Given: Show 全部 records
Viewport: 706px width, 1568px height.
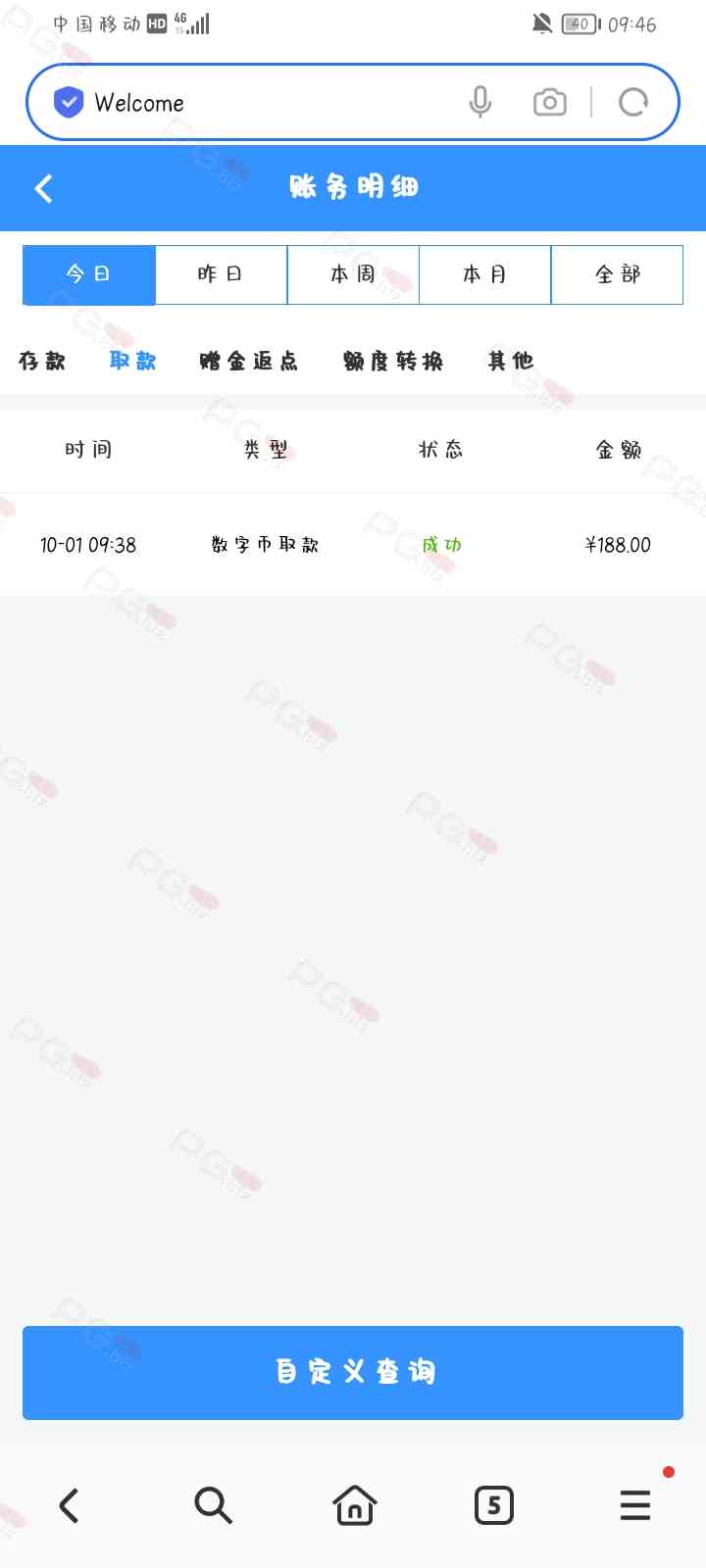Looking at the screenshot, I should click(617, 275).
